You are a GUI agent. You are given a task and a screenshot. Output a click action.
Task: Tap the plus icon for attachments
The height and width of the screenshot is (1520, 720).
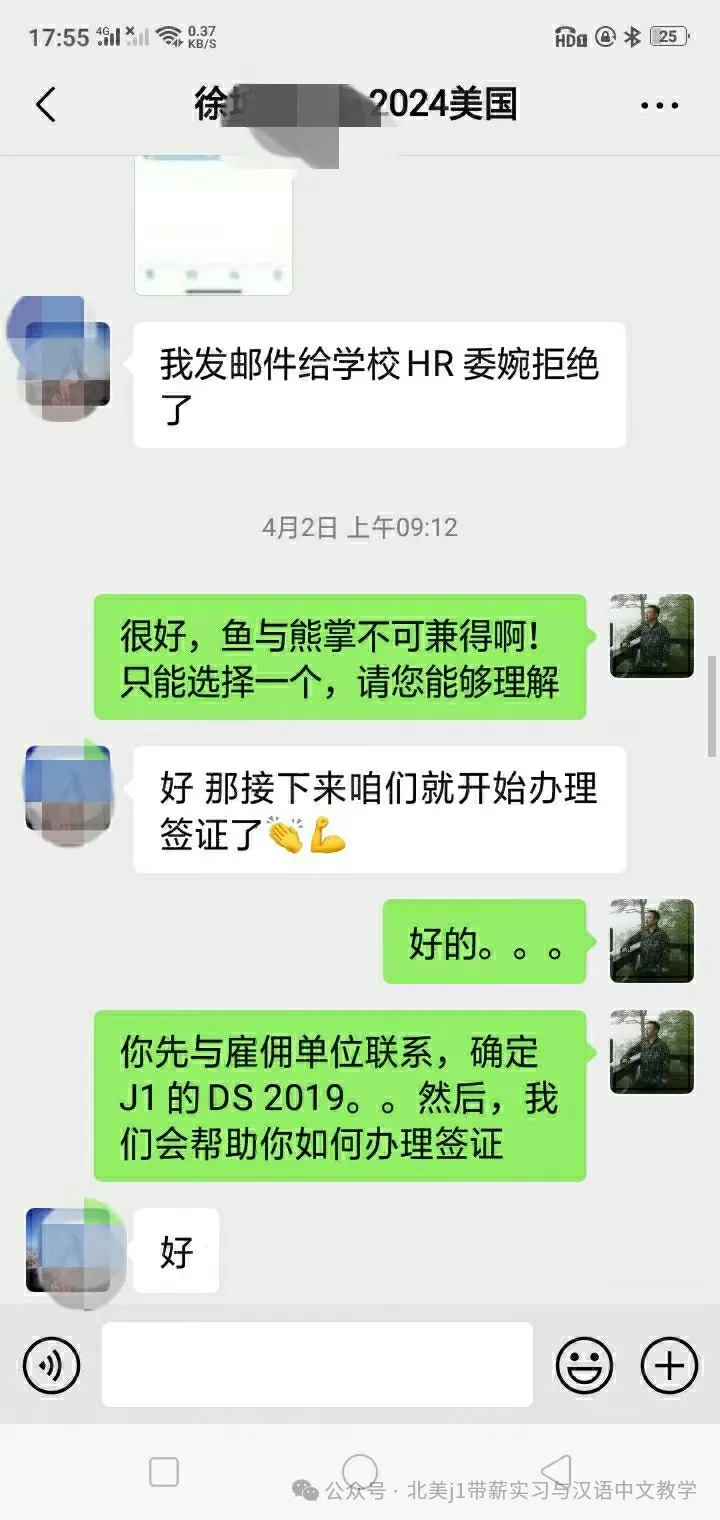[668, 1365]
